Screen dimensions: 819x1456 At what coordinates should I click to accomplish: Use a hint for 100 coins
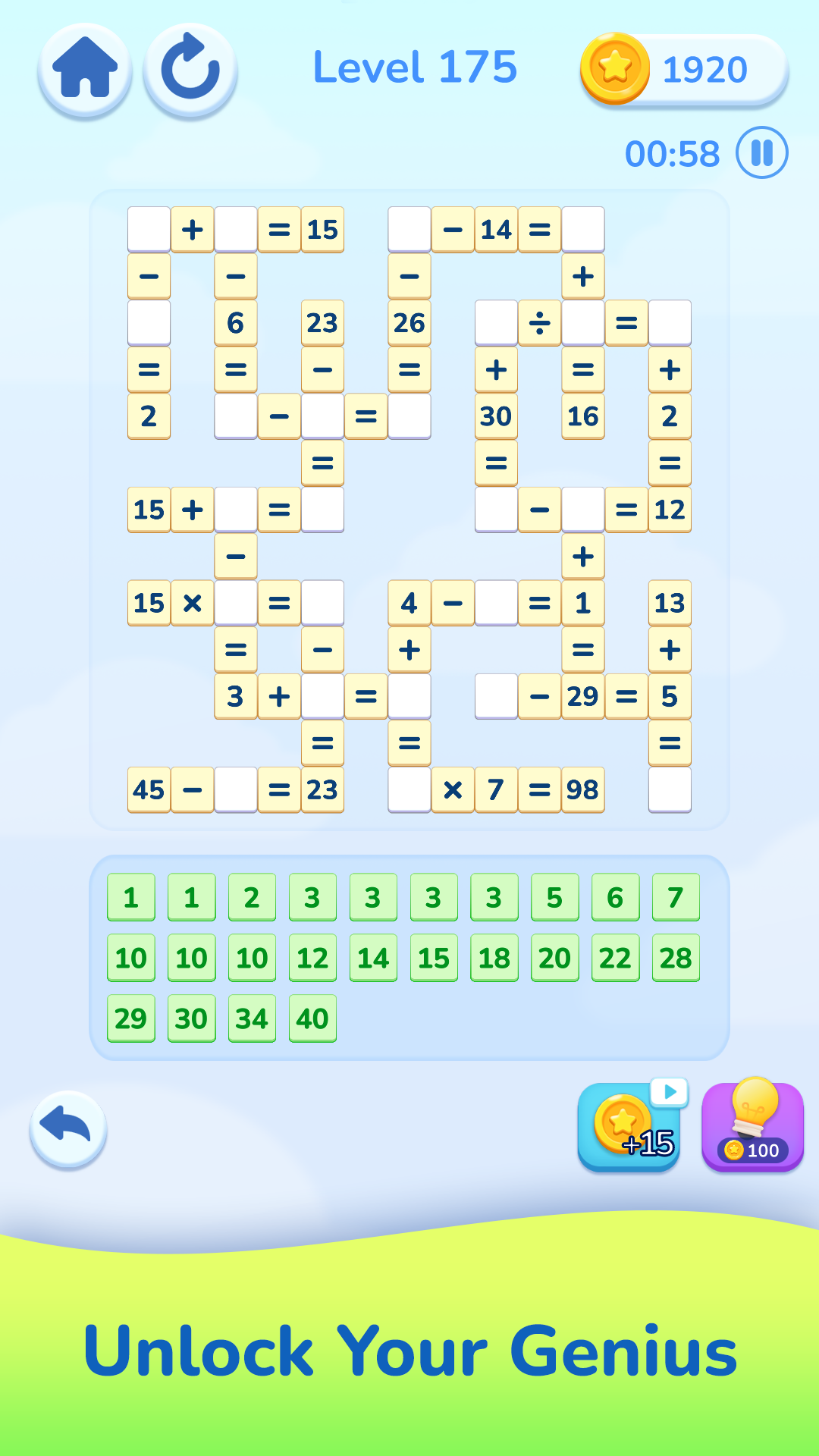pos(752,1125)
